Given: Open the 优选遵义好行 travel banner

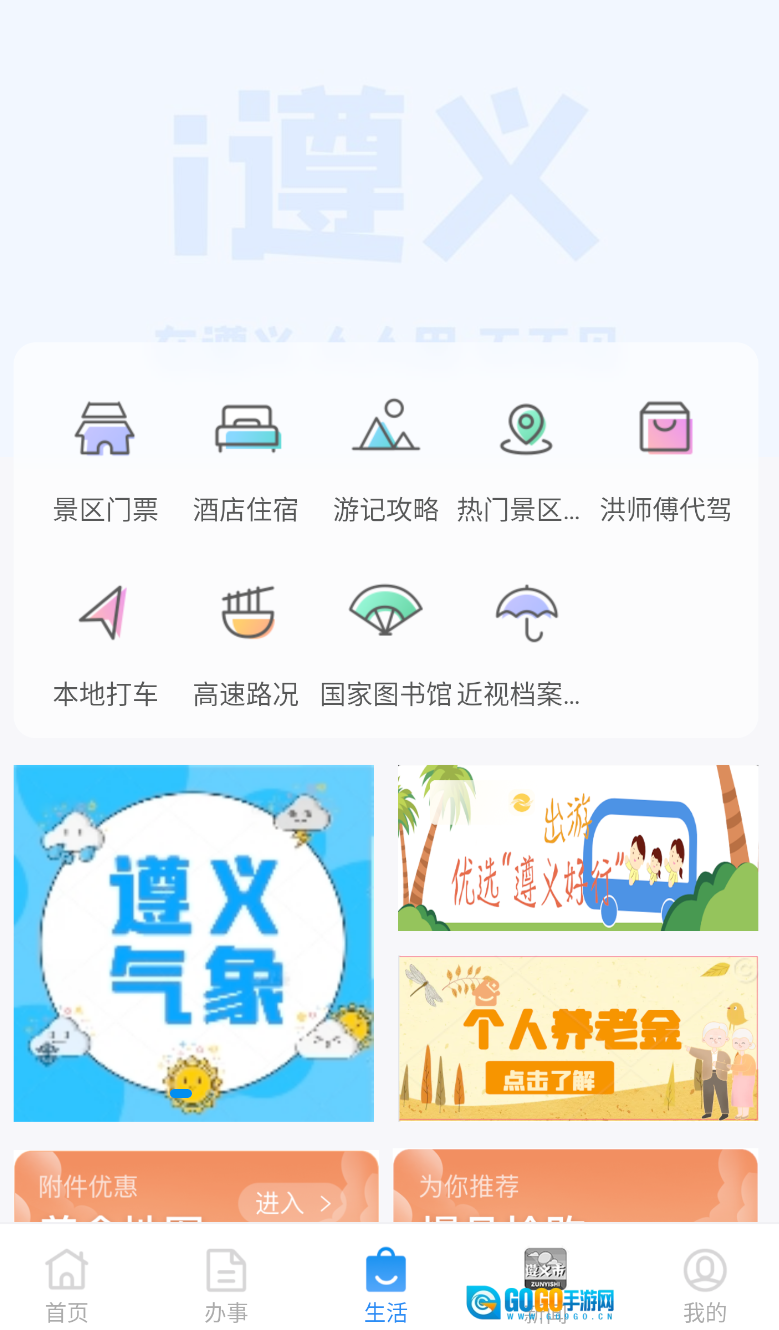Looking at the screenshot, I should (578, 848).
